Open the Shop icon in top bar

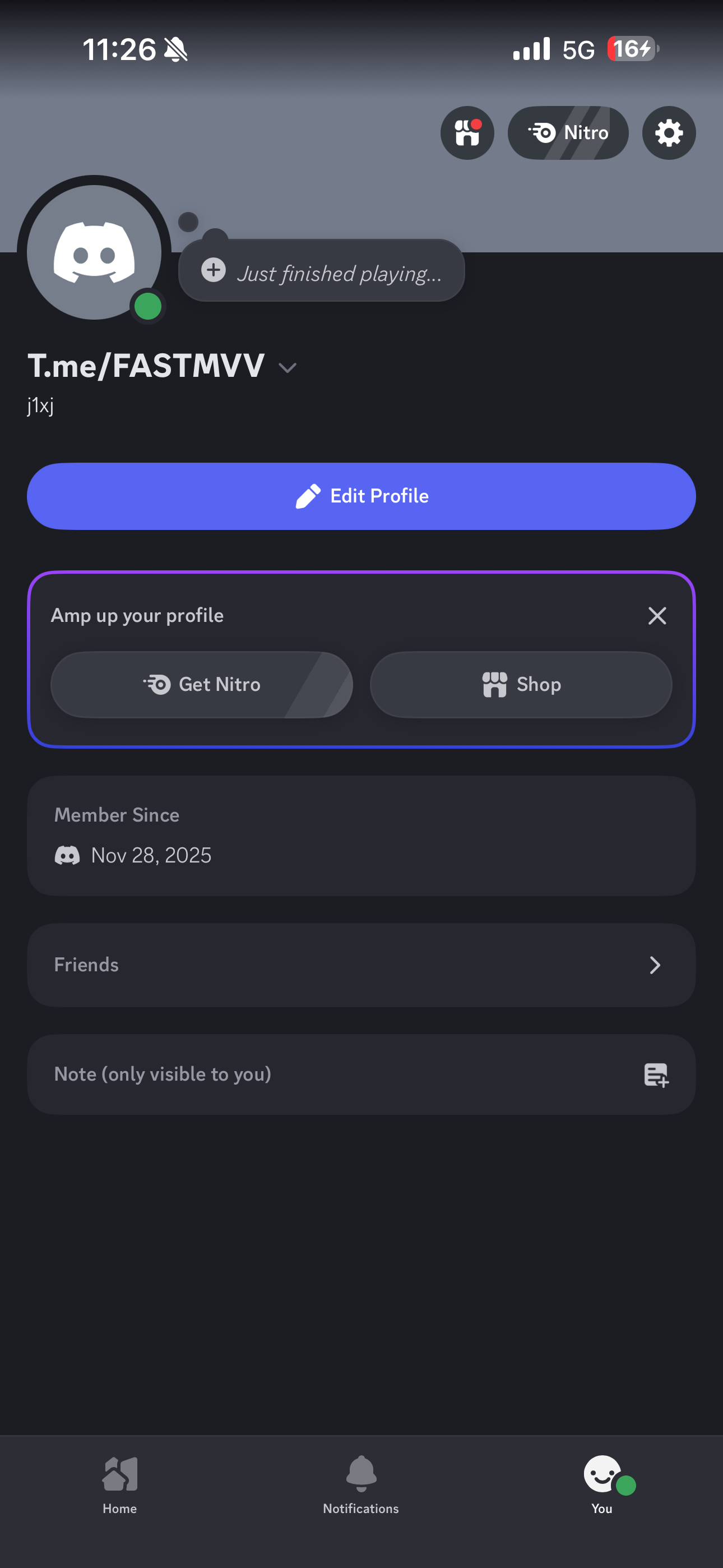click(467, 133)
